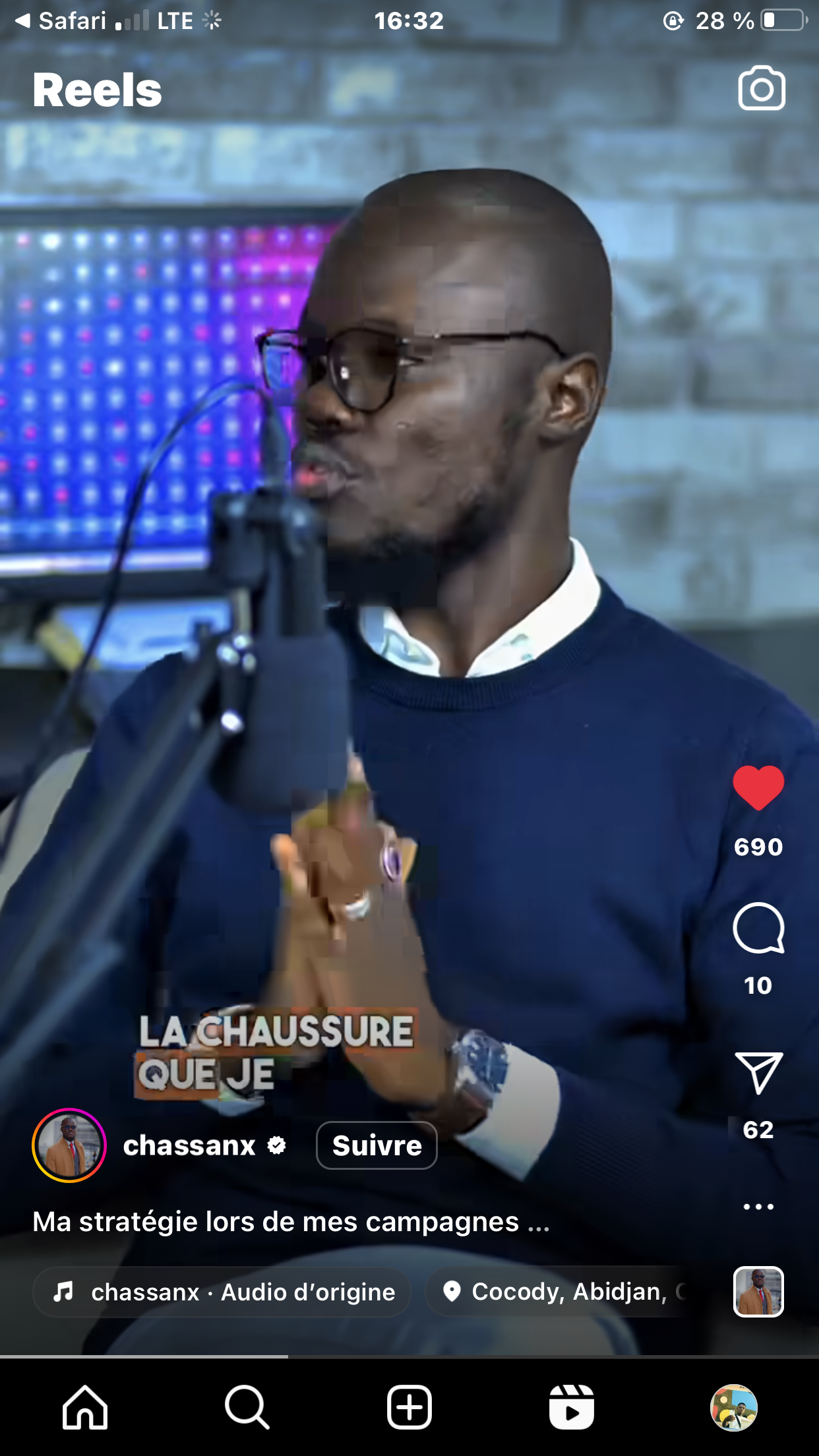Follow chassanx with the Suivre button
This screenshot has height=1456, width=819.
click(377, 1145)
